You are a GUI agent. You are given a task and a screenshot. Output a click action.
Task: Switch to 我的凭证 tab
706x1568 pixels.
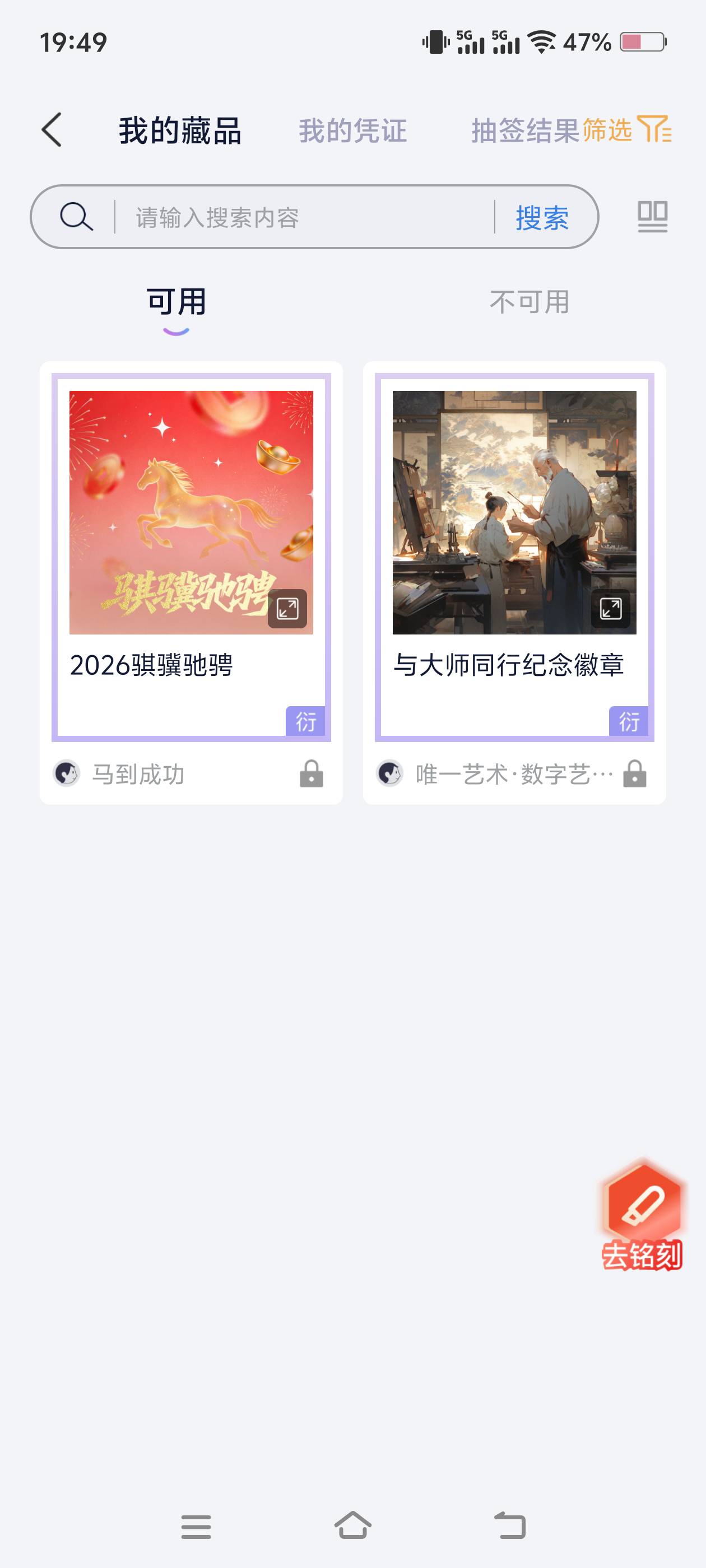coord(352,131)
